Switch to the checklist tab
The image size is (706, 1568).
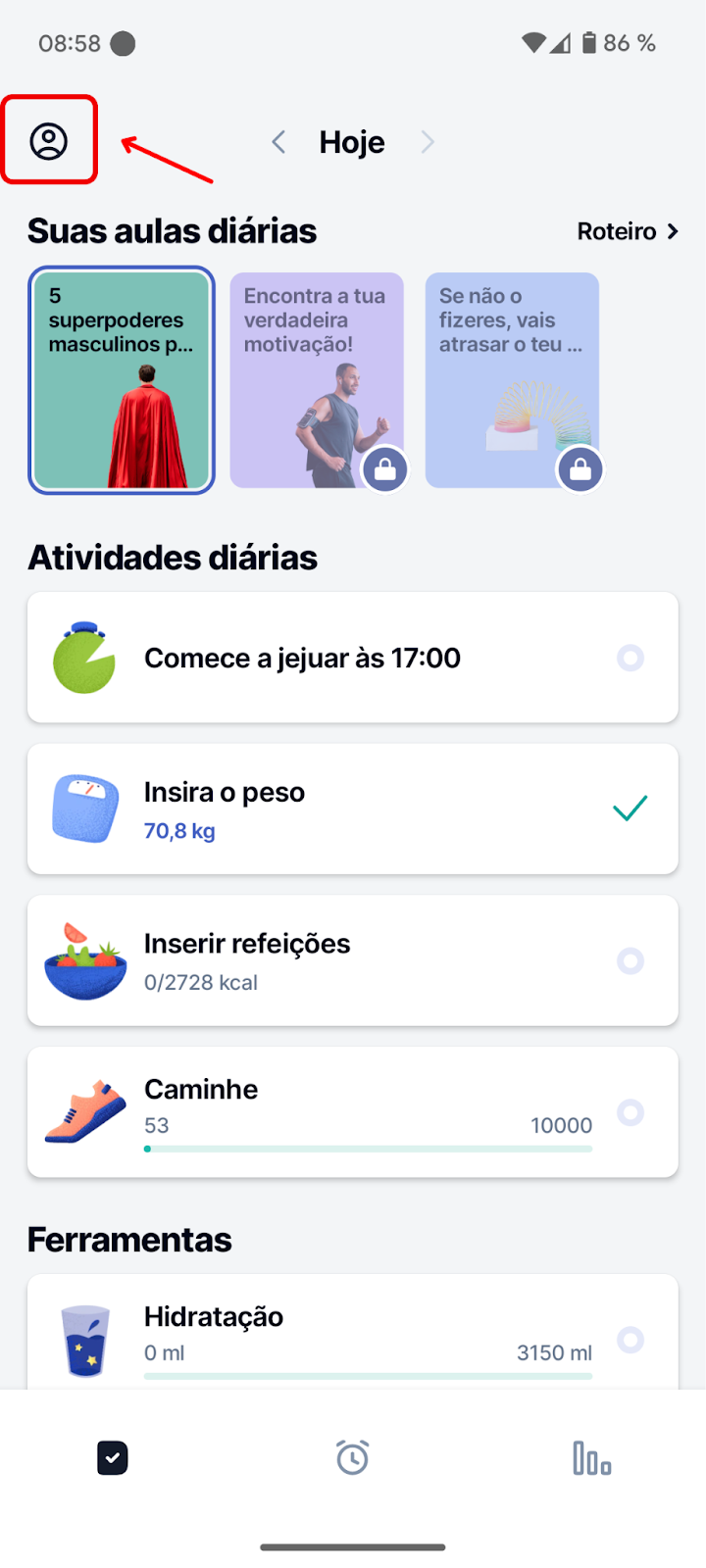tap(113, 1458)
